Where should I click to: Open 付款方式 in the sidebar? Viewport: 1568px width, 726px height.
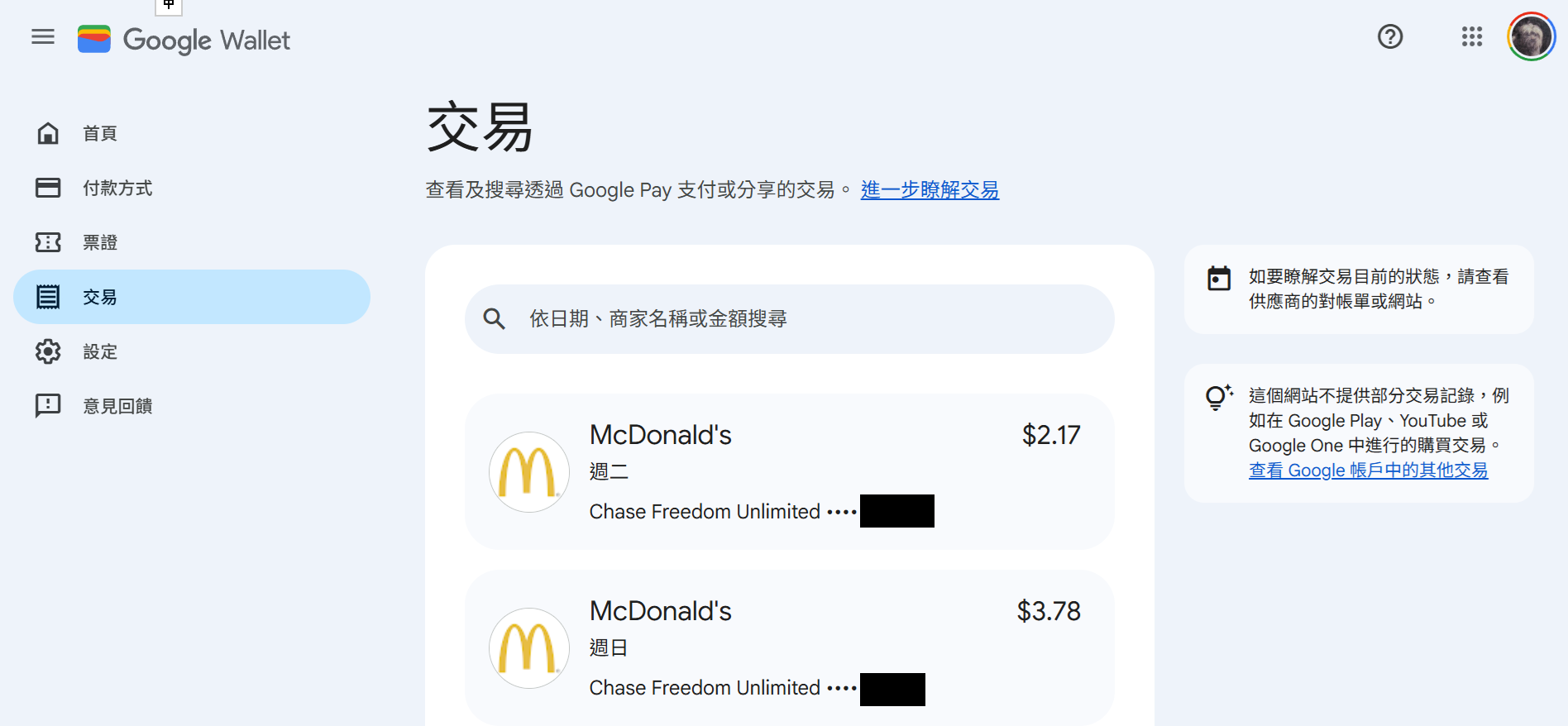(x=117, y=188)
